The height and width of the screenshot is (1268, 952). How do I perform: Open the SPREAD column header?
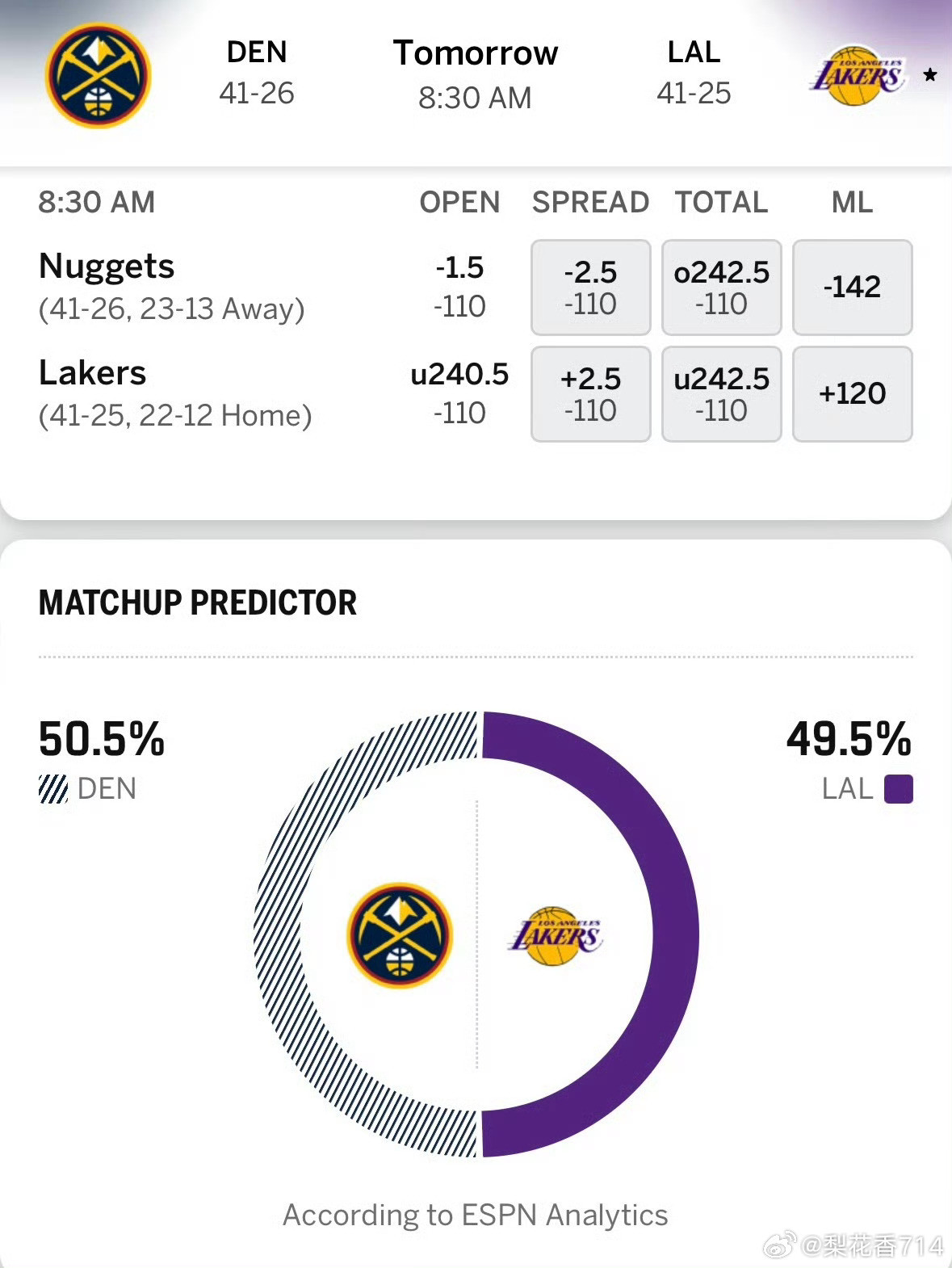click(x=590, y=202)
